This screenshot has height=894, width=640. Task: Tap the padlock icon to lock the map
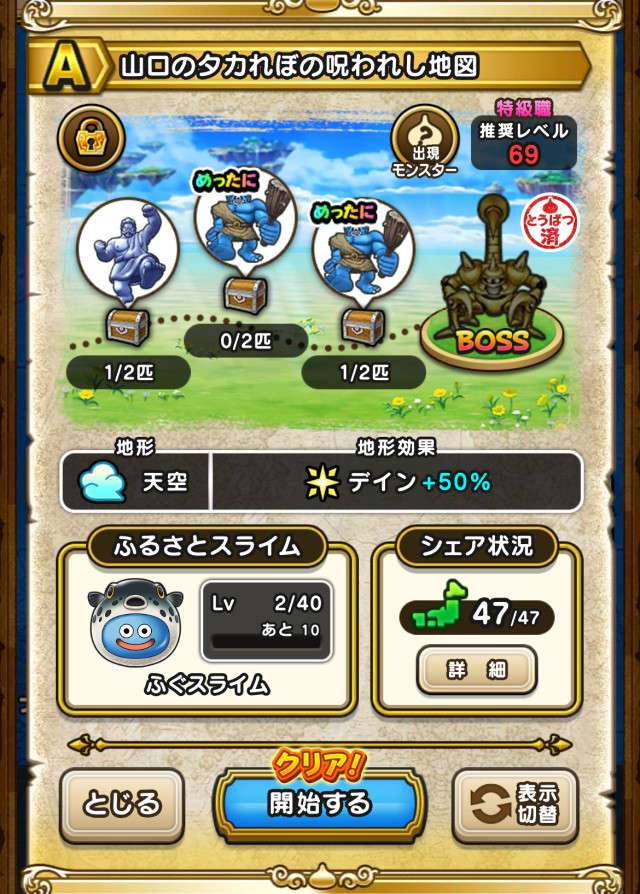coord(90,141)
